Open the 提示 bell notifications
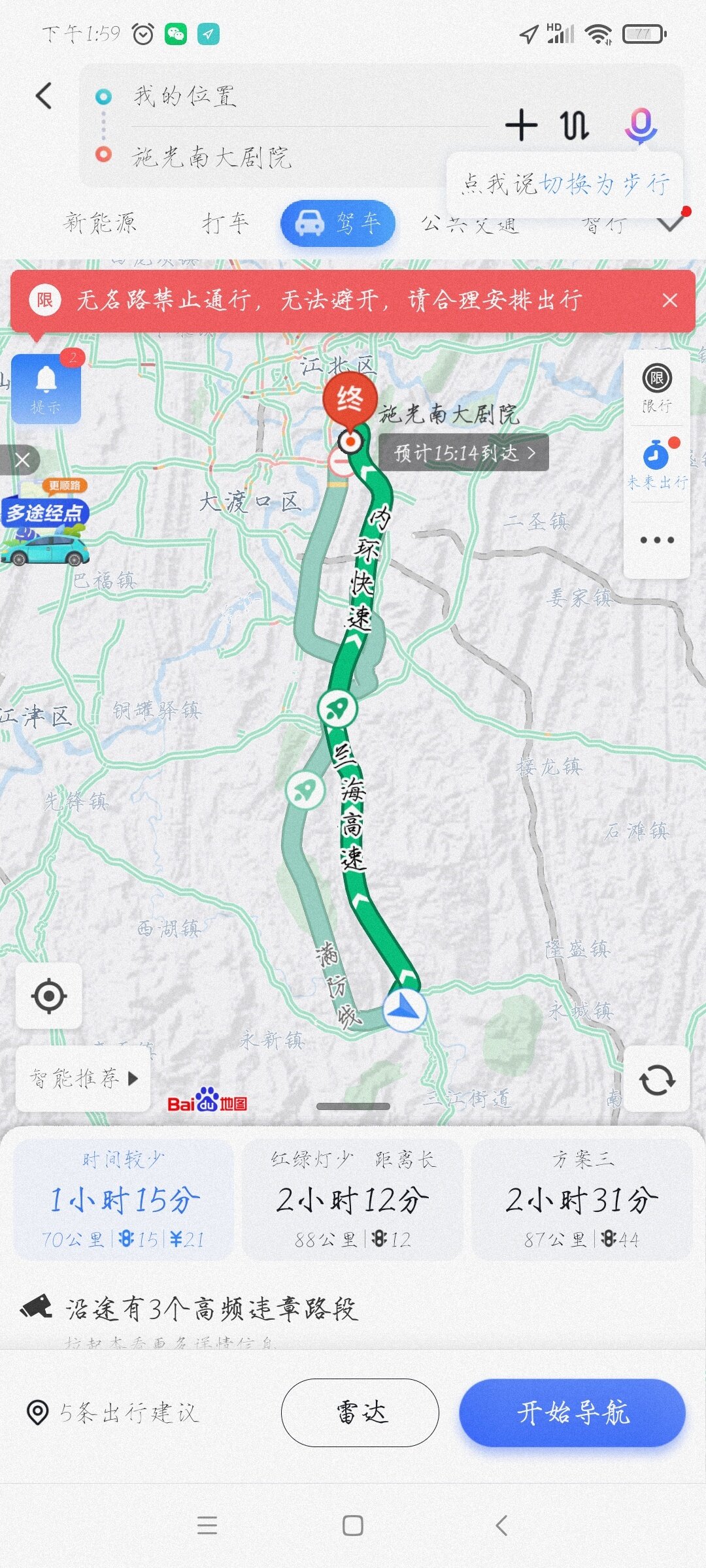Screen dimensions: 706x1568 [46, 389]
